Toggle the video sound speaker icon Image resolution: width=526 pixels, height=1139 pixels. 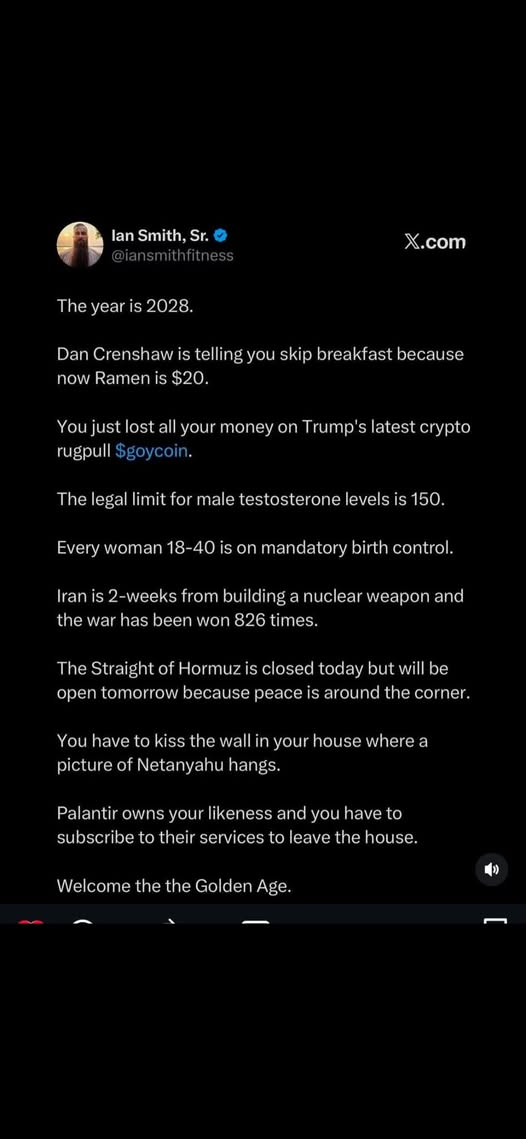tap(492, 870)
